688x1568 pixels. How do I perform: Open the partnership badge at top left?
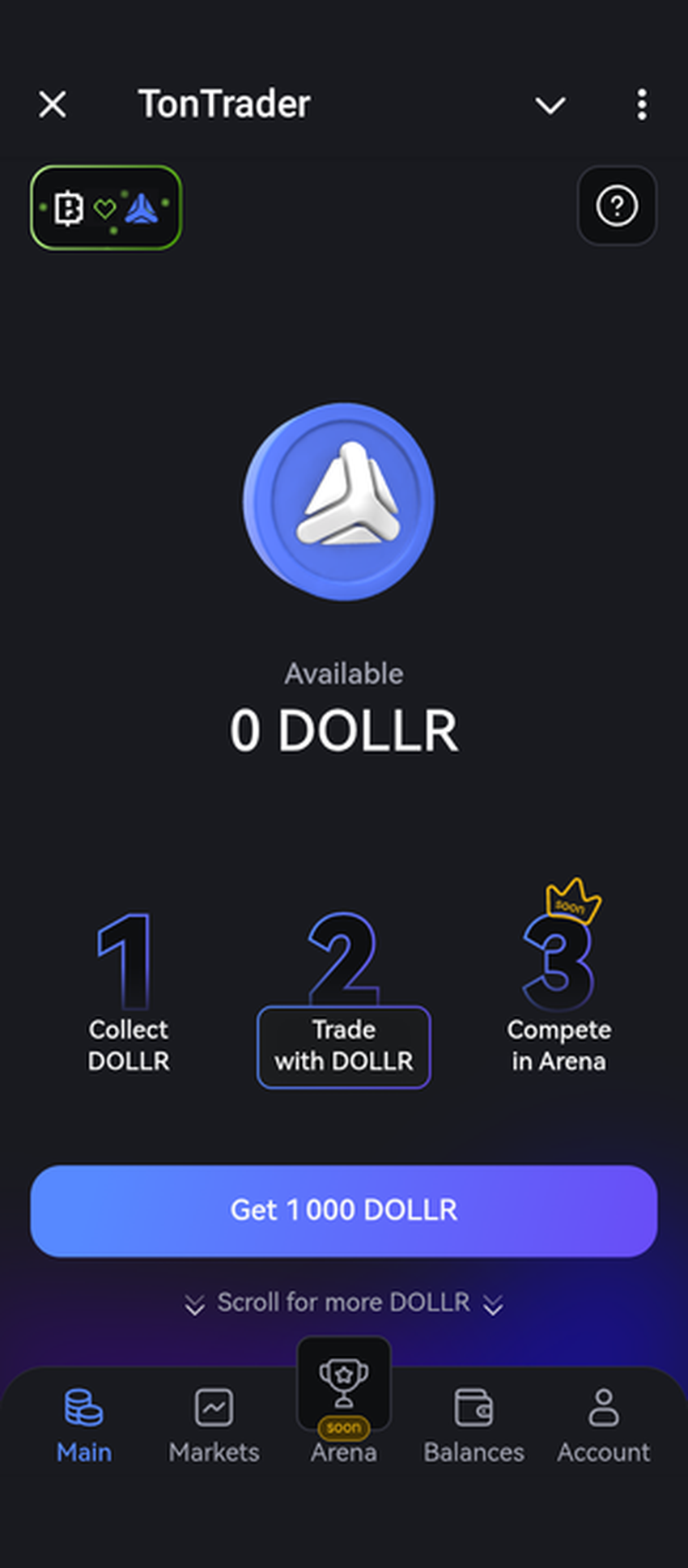[106, 207]
